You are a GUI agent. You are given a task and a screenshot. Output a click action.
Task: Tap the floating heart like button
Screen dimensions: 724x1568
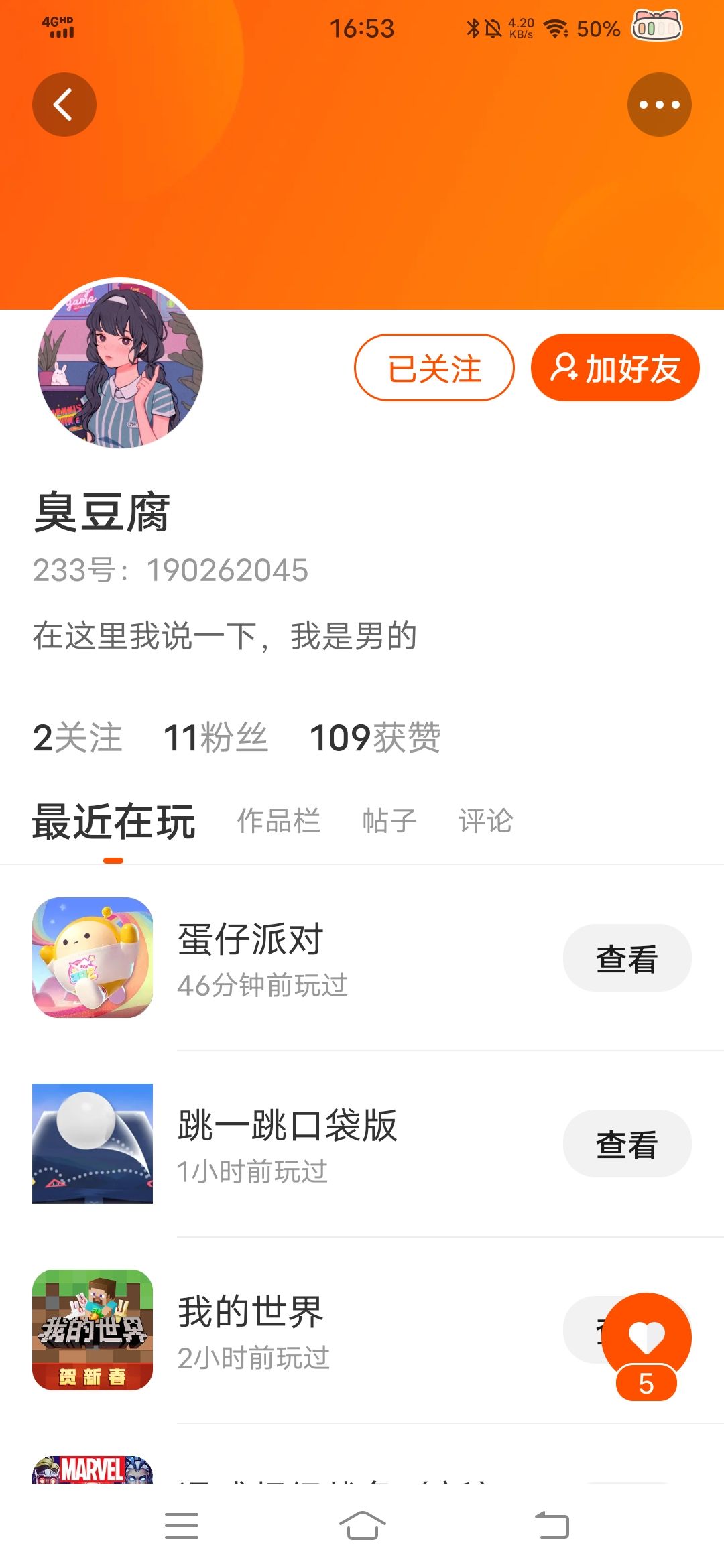(x=646, y=1337)
